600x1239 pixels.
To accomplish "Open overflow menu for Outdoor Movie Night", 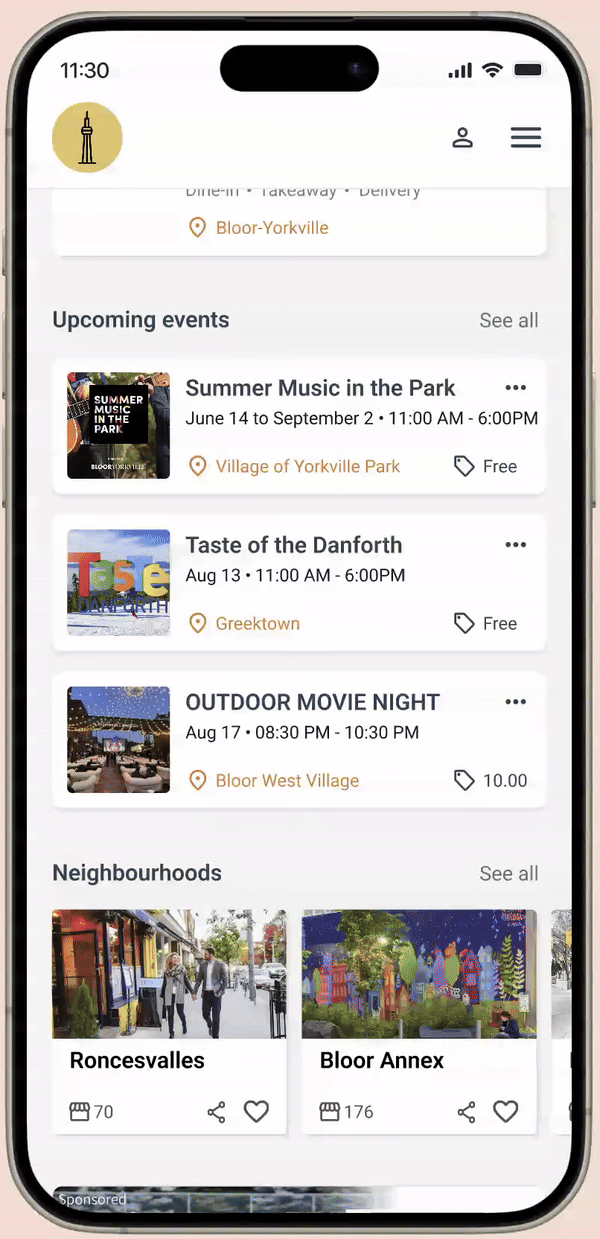I will pos(515,702).
